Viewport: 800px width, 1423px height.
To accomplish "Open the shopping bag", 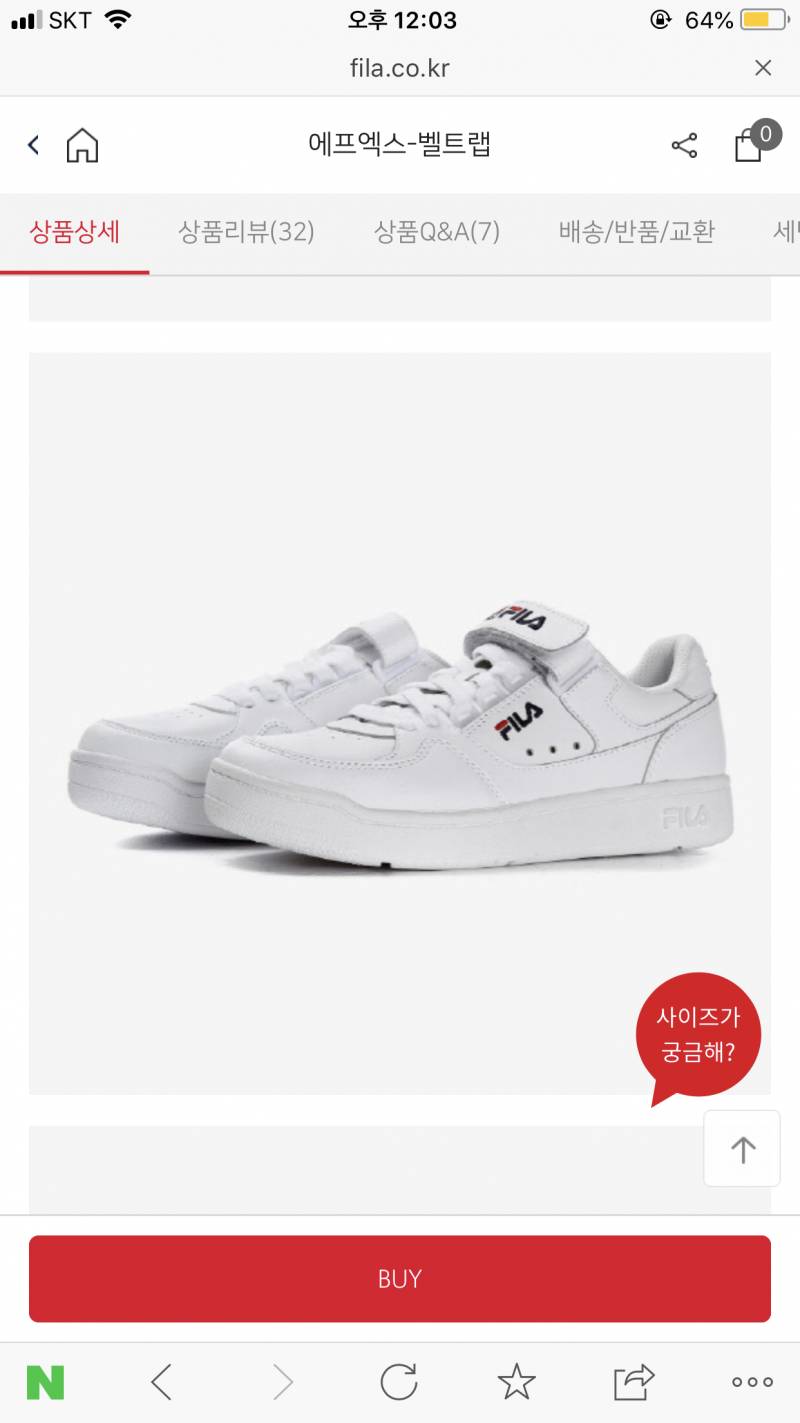I will (750, 144).
